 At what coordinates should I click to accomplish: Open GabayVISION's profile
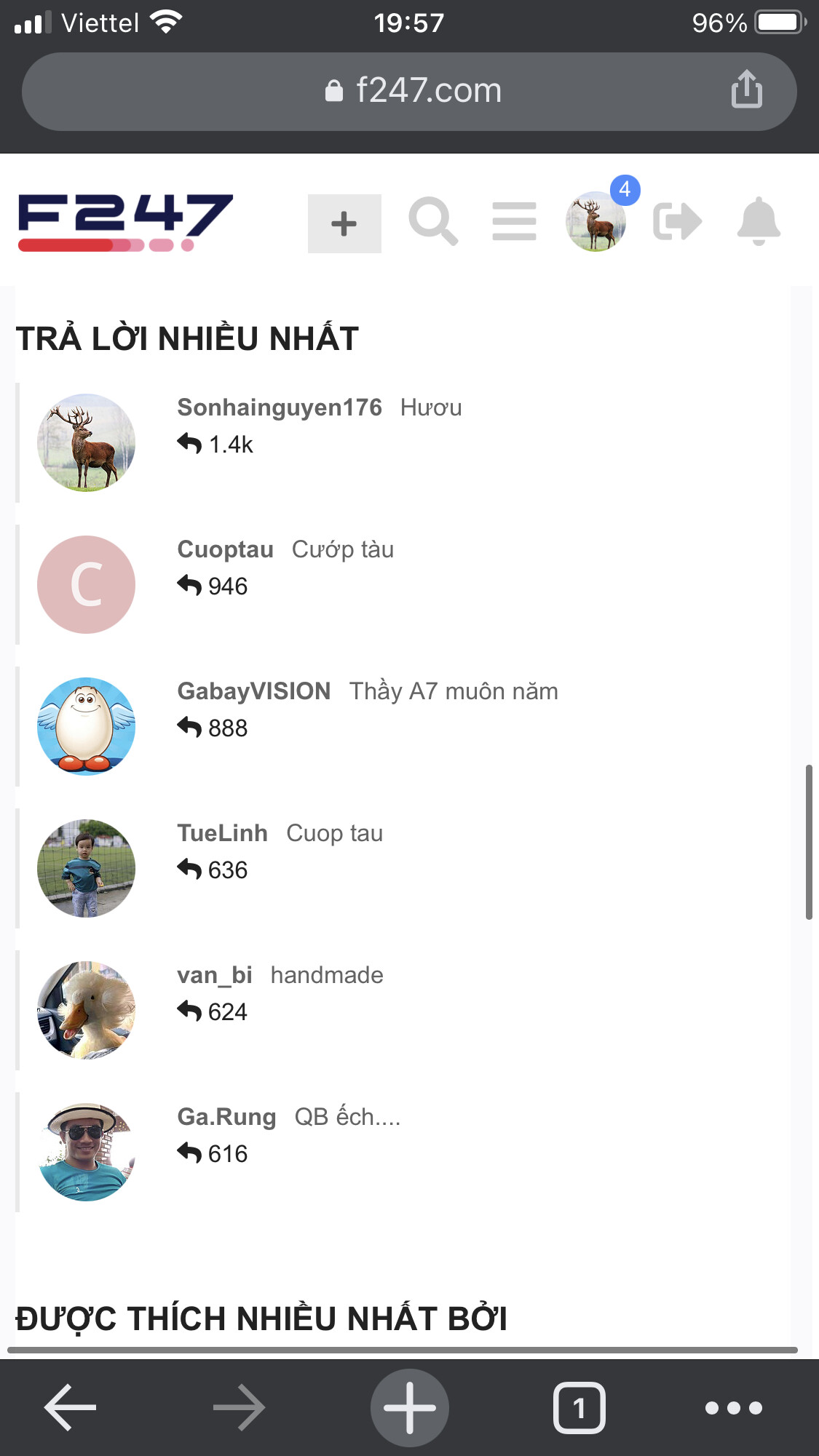click(254, 691)
